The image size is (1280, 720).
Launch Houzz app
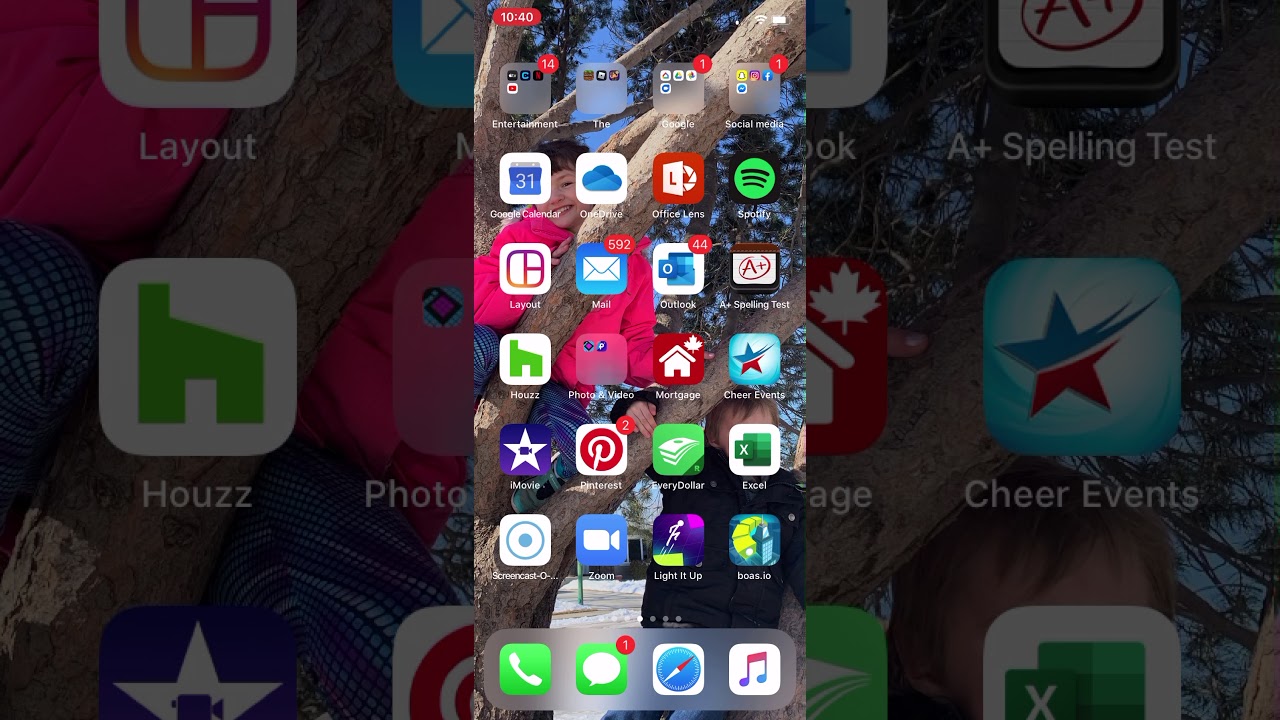click(525, 359)
